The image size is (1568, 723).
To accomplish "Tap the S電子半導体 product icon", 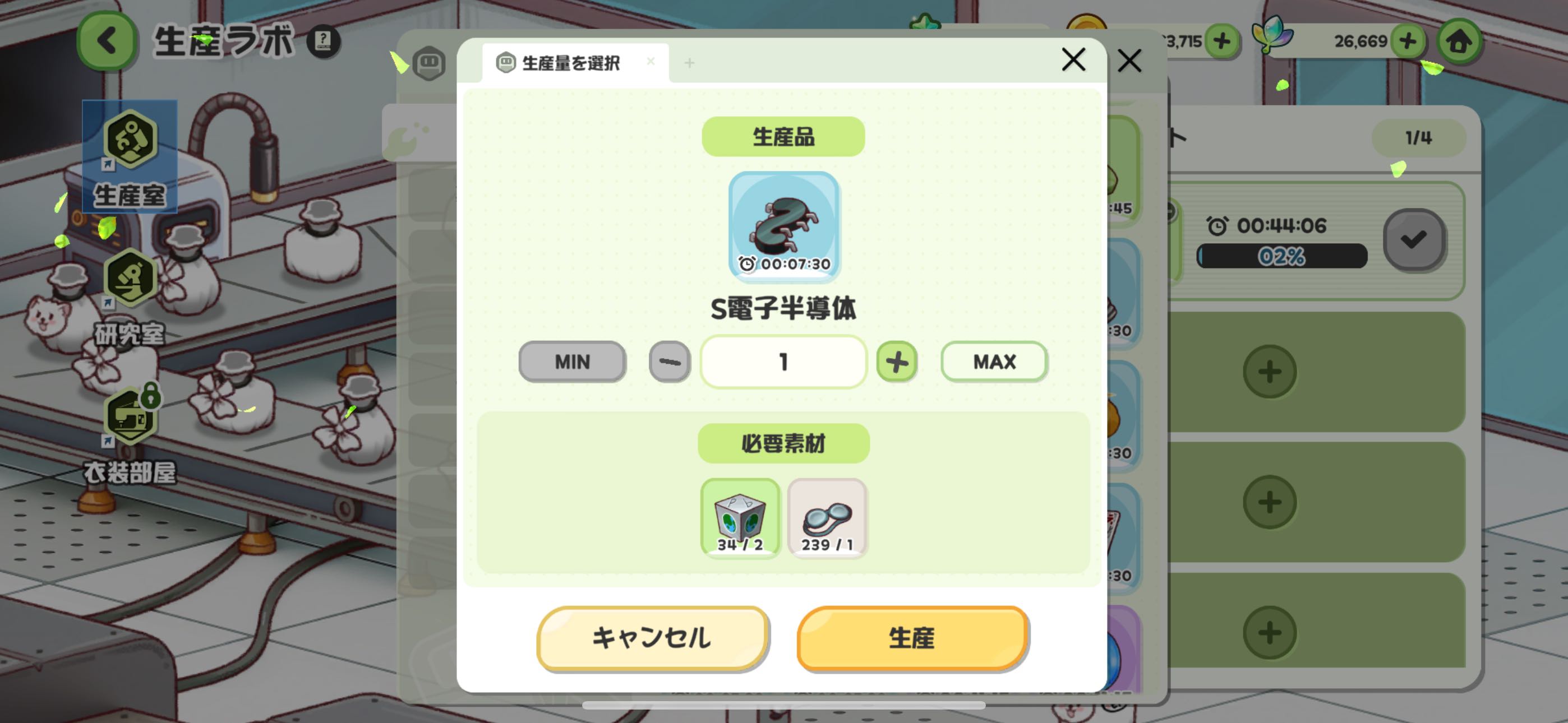I will point(783,226).
